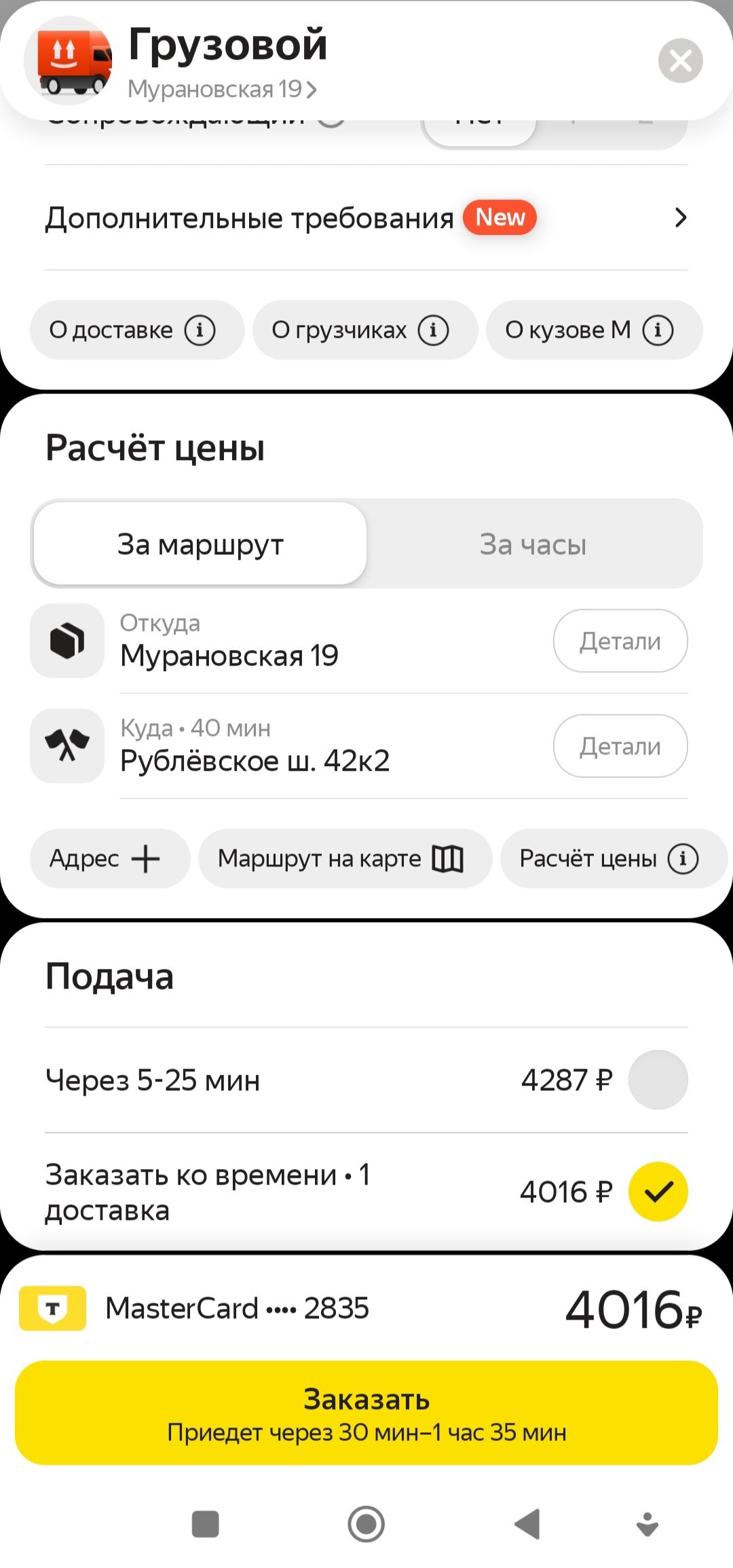Switch to За маршрут pricing tab

click(200, 544)
